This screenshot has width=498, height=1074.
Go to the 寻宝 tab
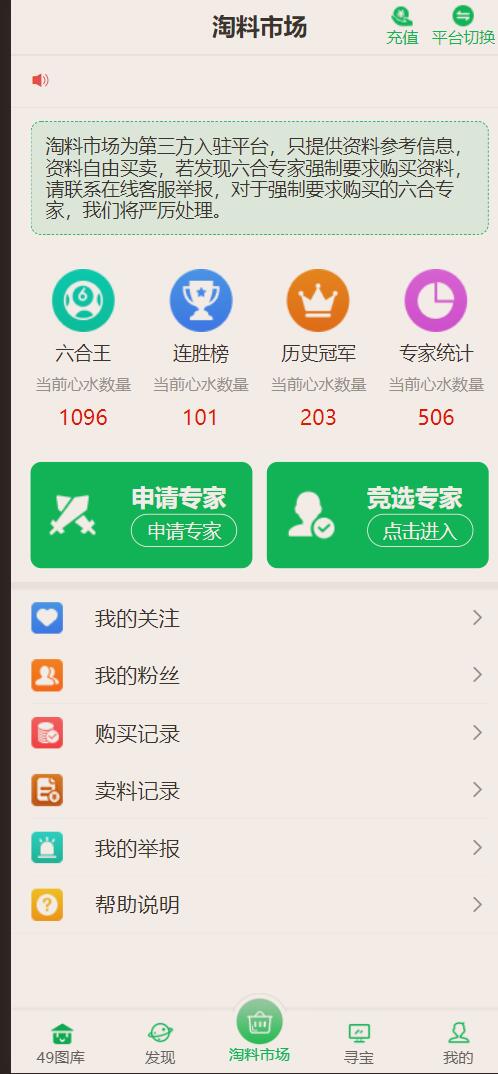coord(359,1044)
